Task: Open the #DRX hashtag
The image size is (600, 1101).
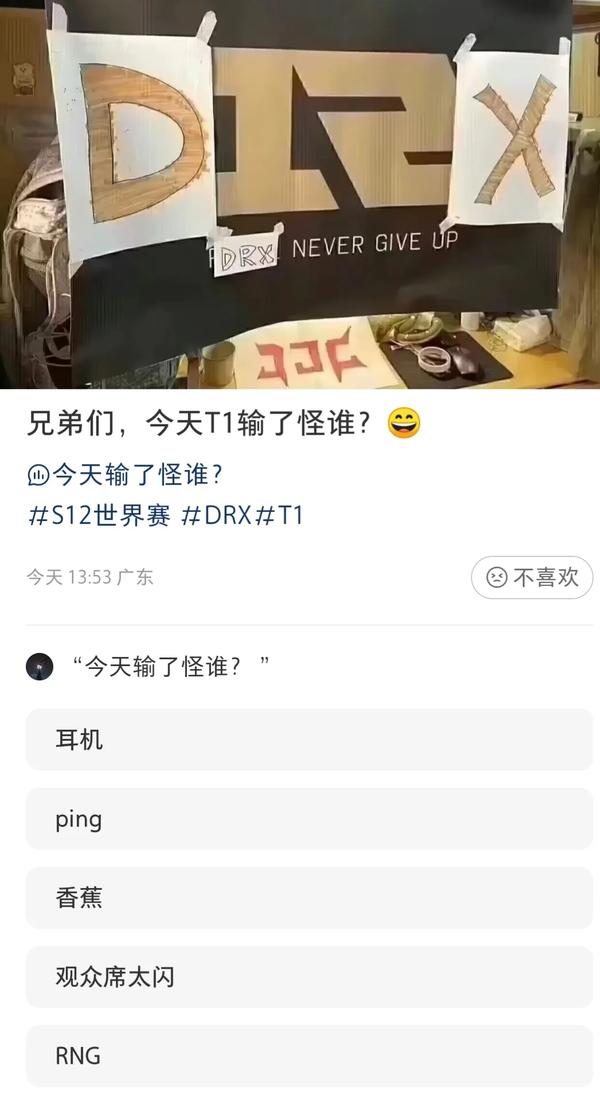Action: tap(216, 516)
